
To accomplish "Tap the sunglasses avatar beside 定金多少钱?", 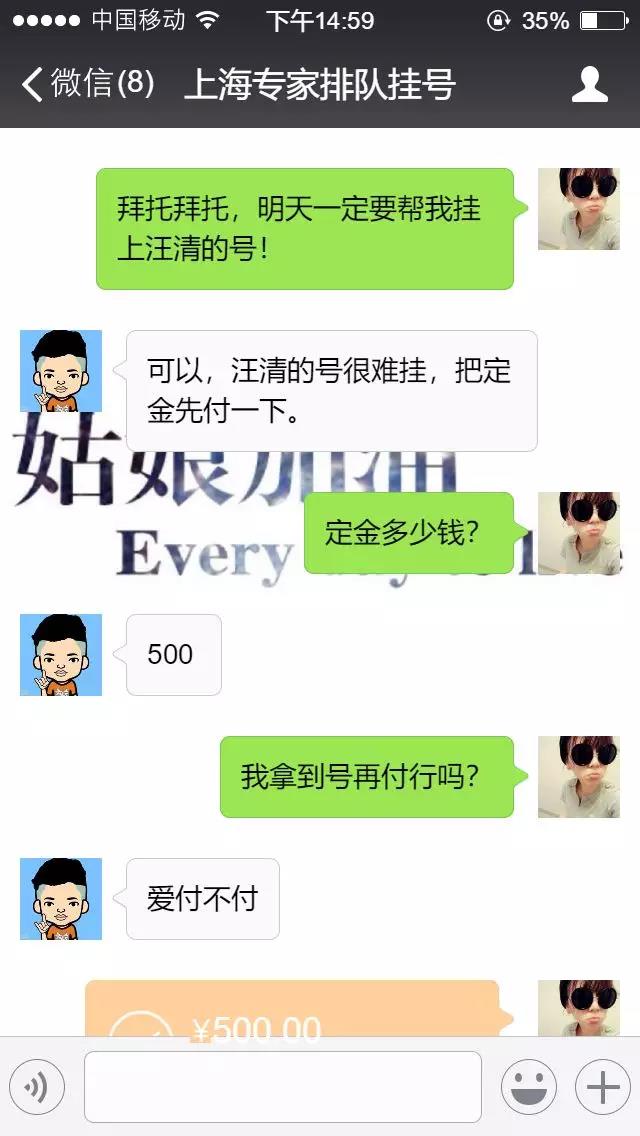I will pyautogui.click(x=578, y=533).
